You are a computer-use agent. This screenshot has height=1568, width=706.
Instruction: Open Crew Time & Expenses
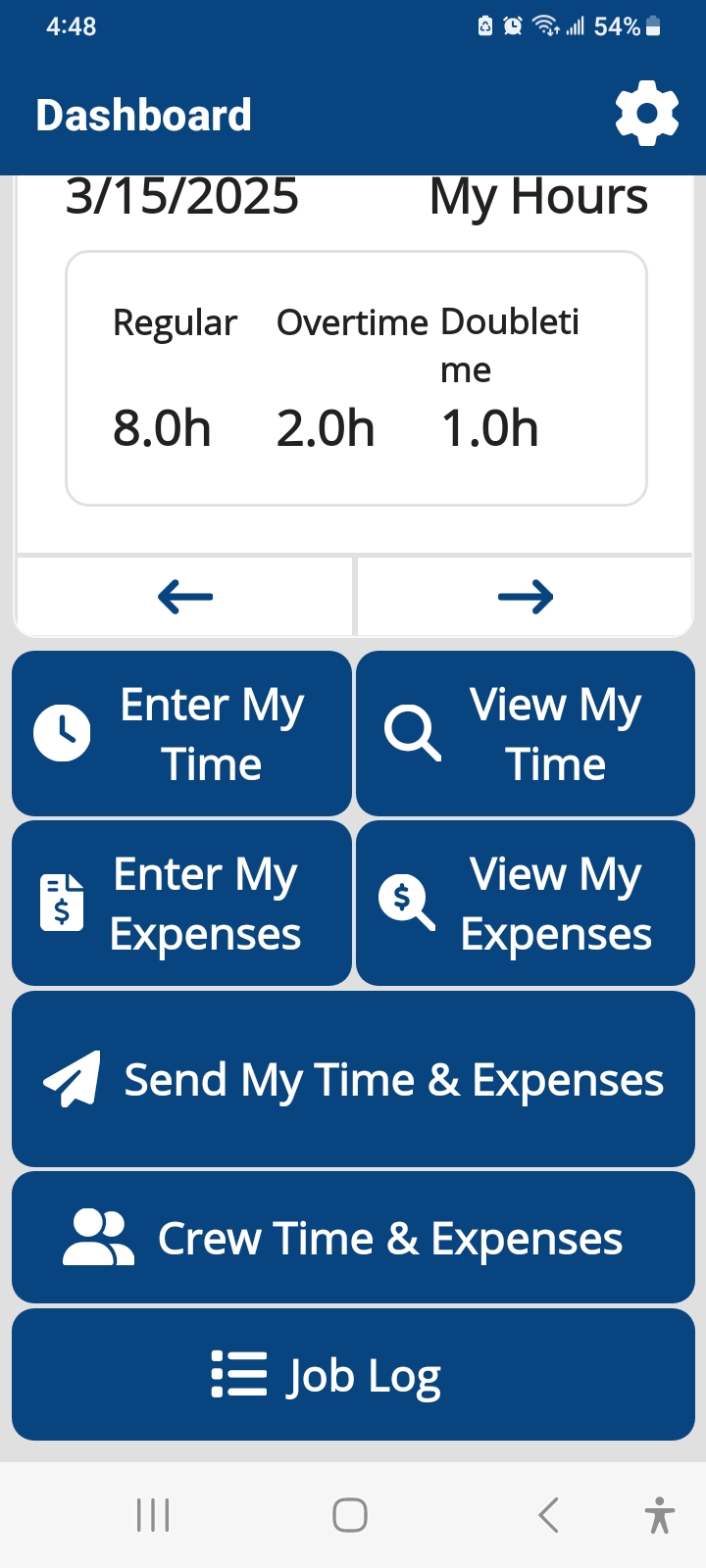353,1238
